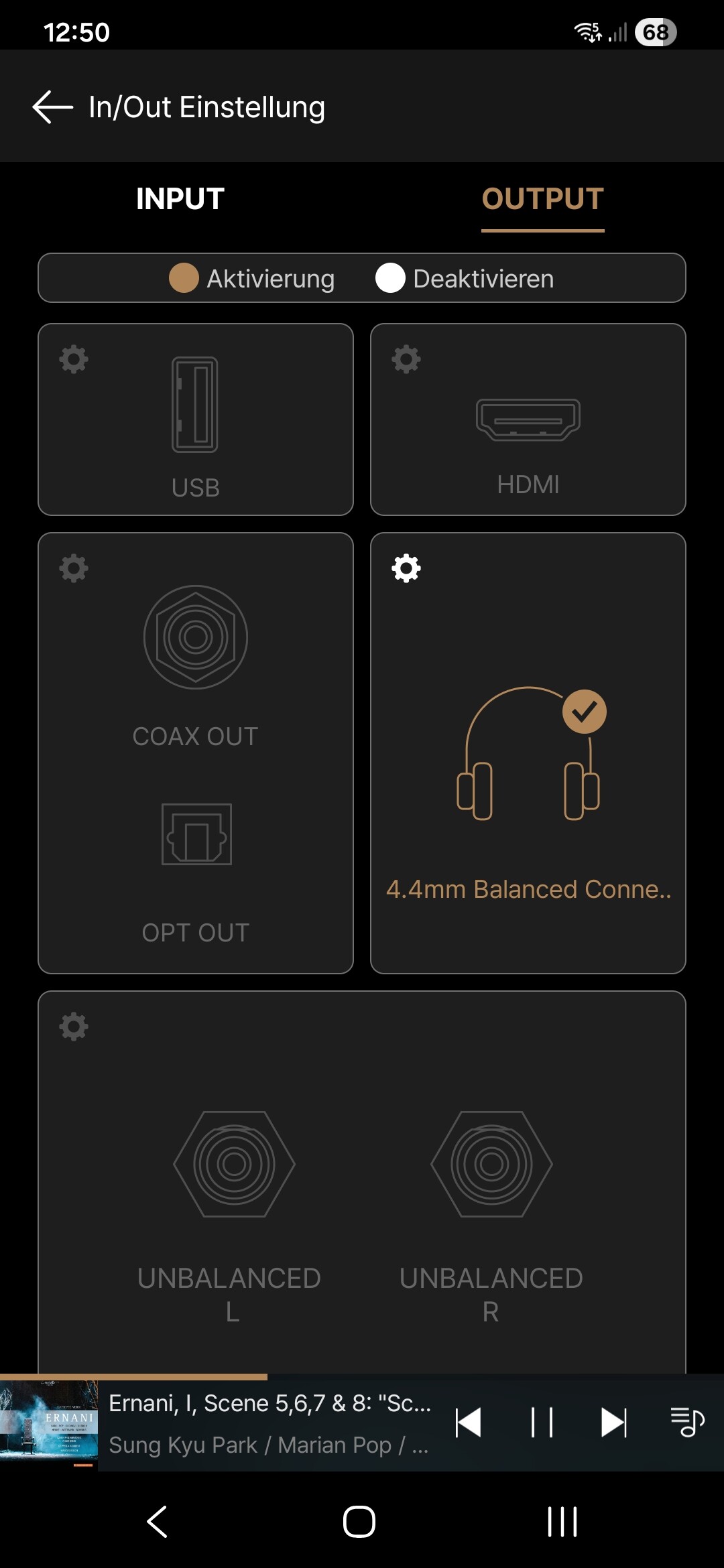Open the playback queue
Screen dimensions: 724x1568
687,1423
